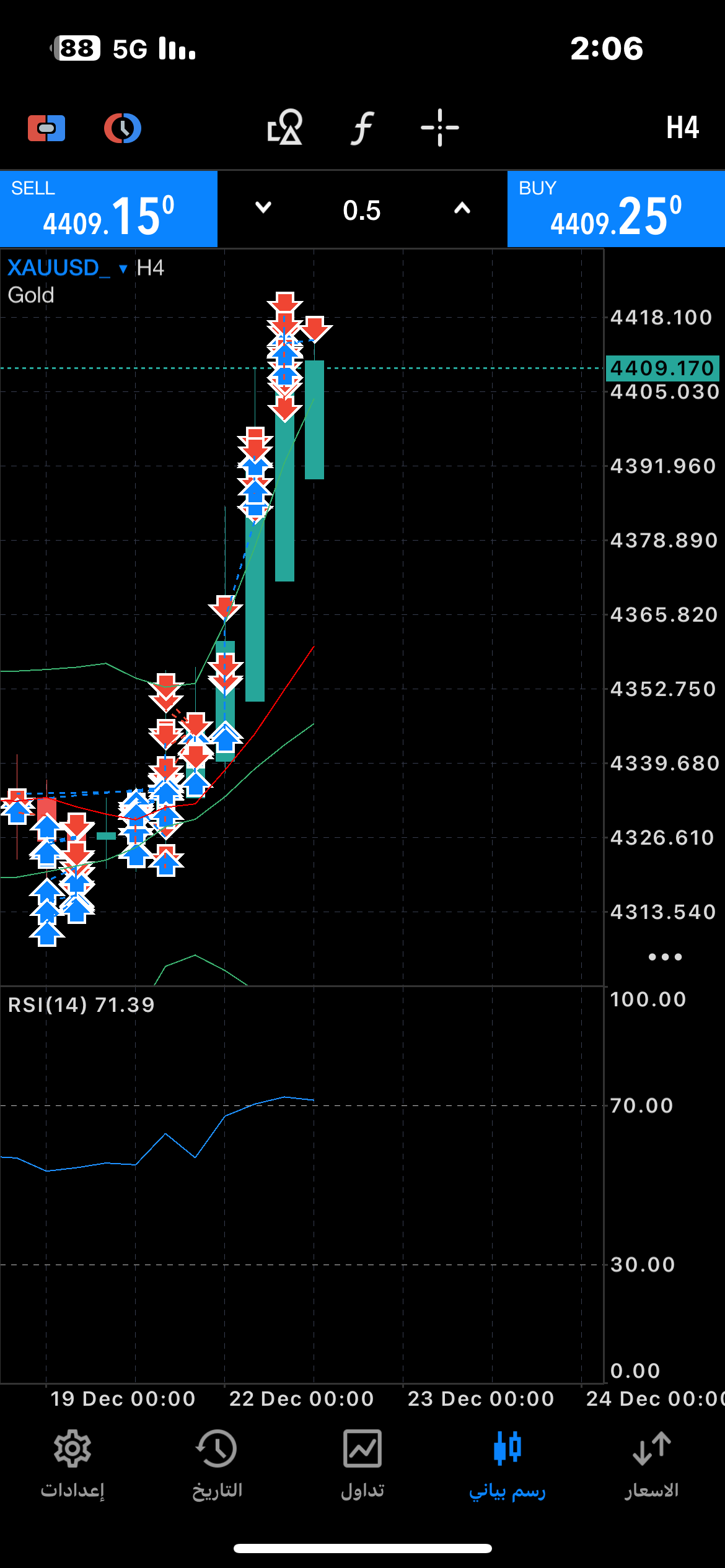Open the drawing objects tool

284,128
